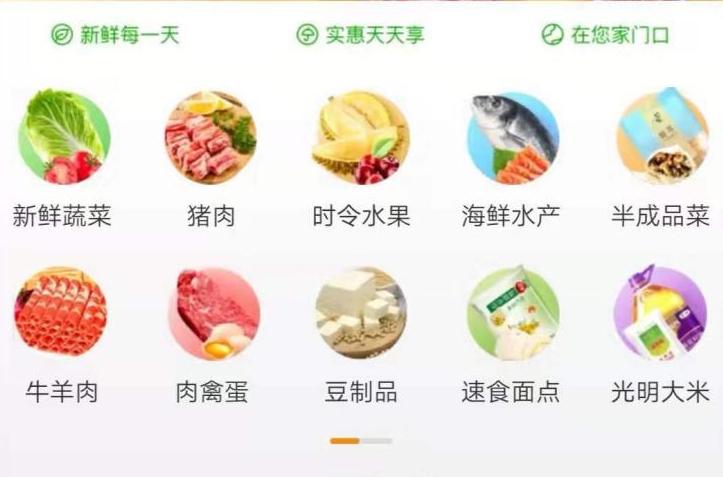
Task: Go to the 海鲜水产 category
Action: click(511, 138)
